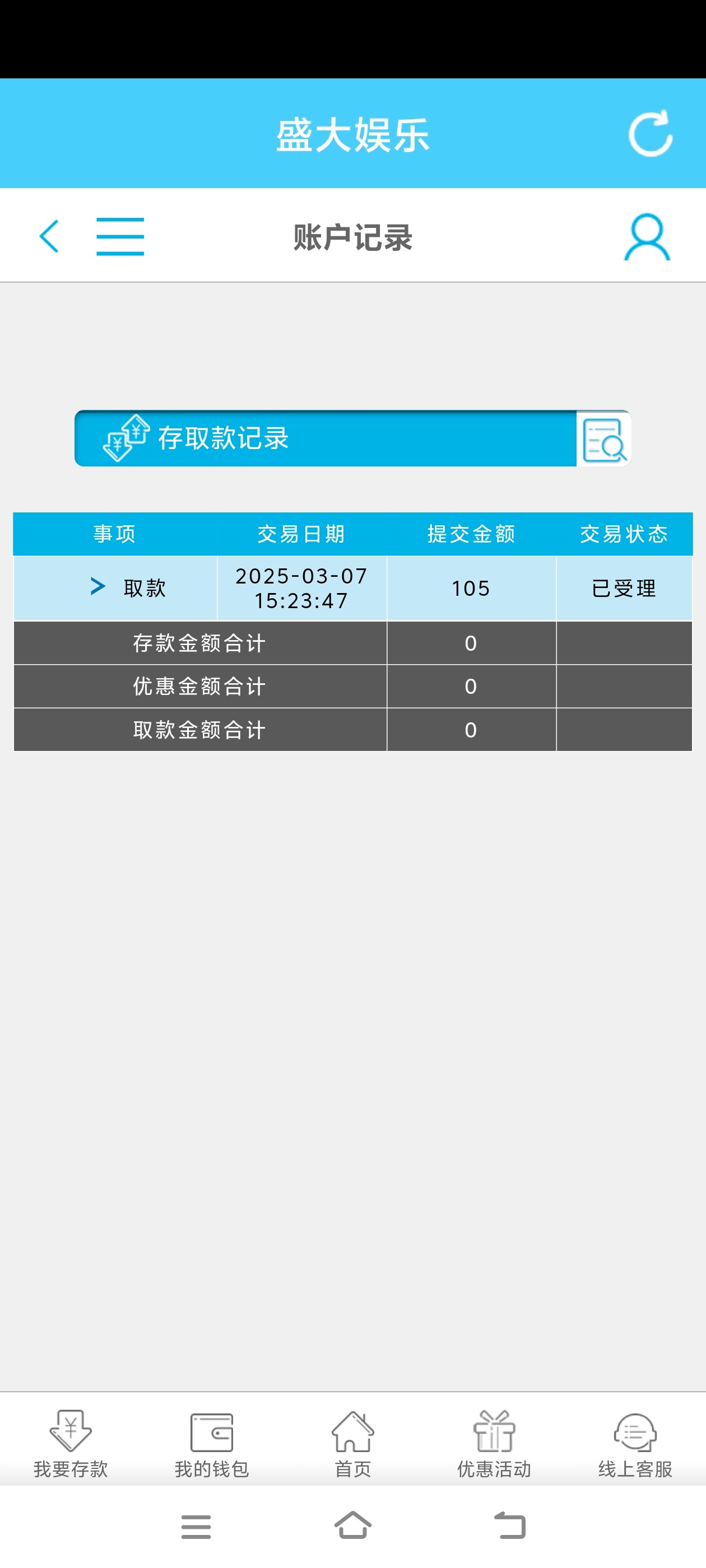Open the 我要存款 tab
This screenshot has width=706, height=1568.
[x=71, y=1443]
